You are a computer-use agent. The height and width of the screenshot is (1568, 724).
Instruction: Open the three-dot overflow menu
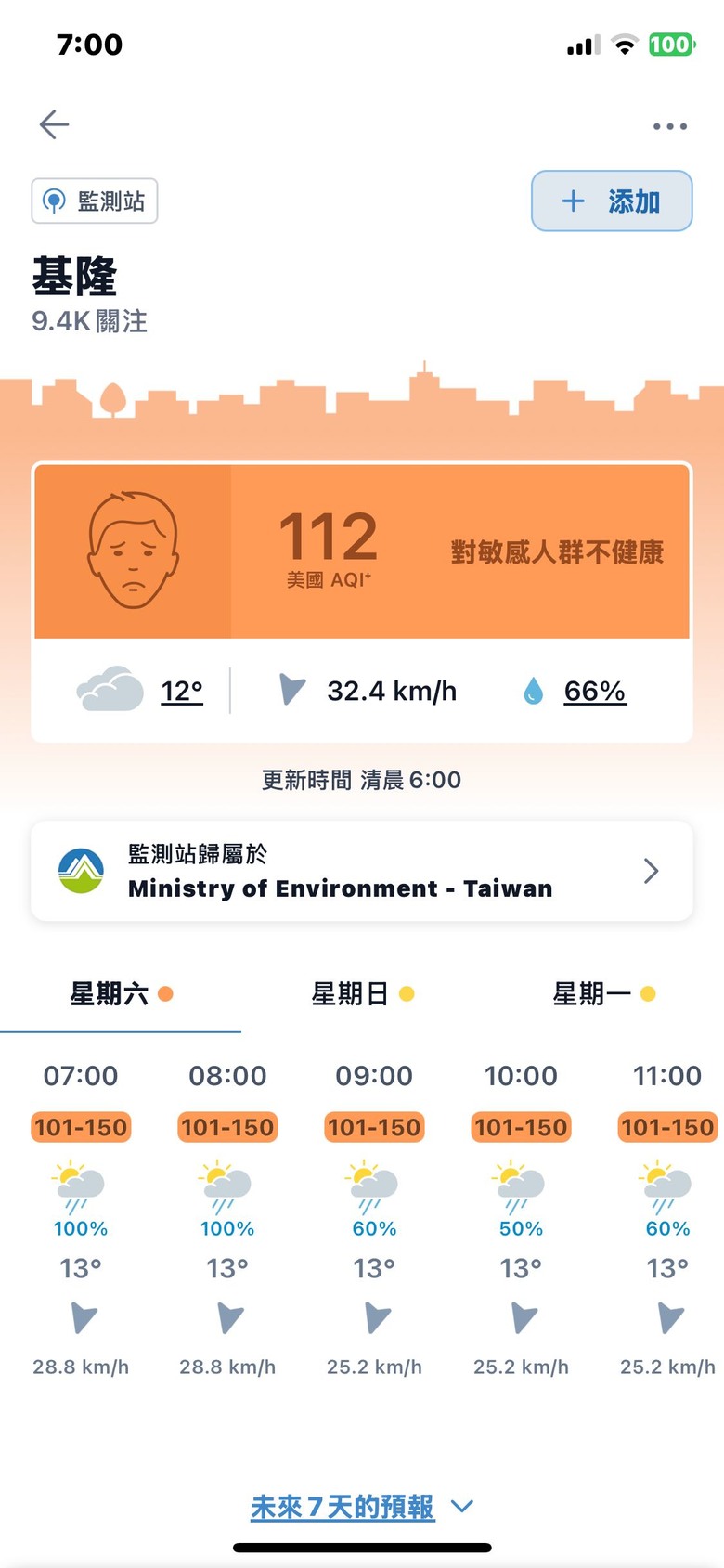coord(669,126)
